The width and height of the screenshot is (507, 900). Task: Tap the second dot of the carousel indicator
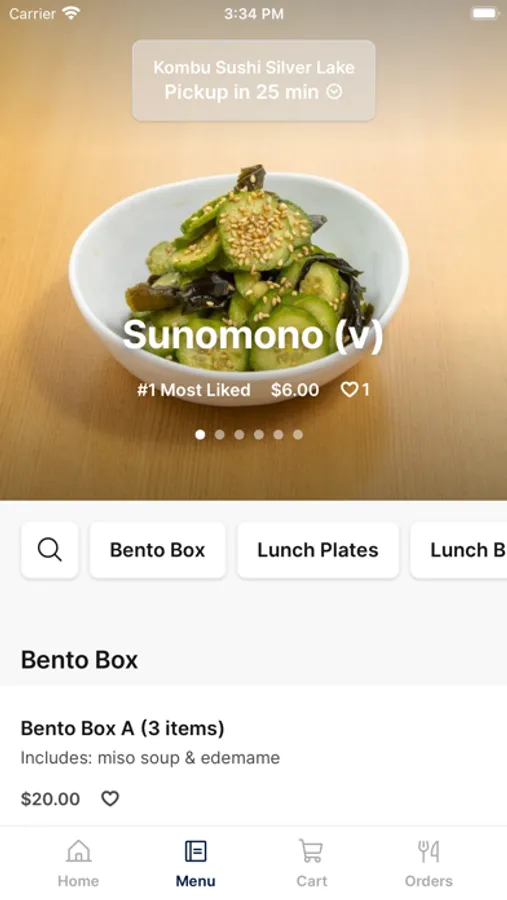click(x=219, y=435)
